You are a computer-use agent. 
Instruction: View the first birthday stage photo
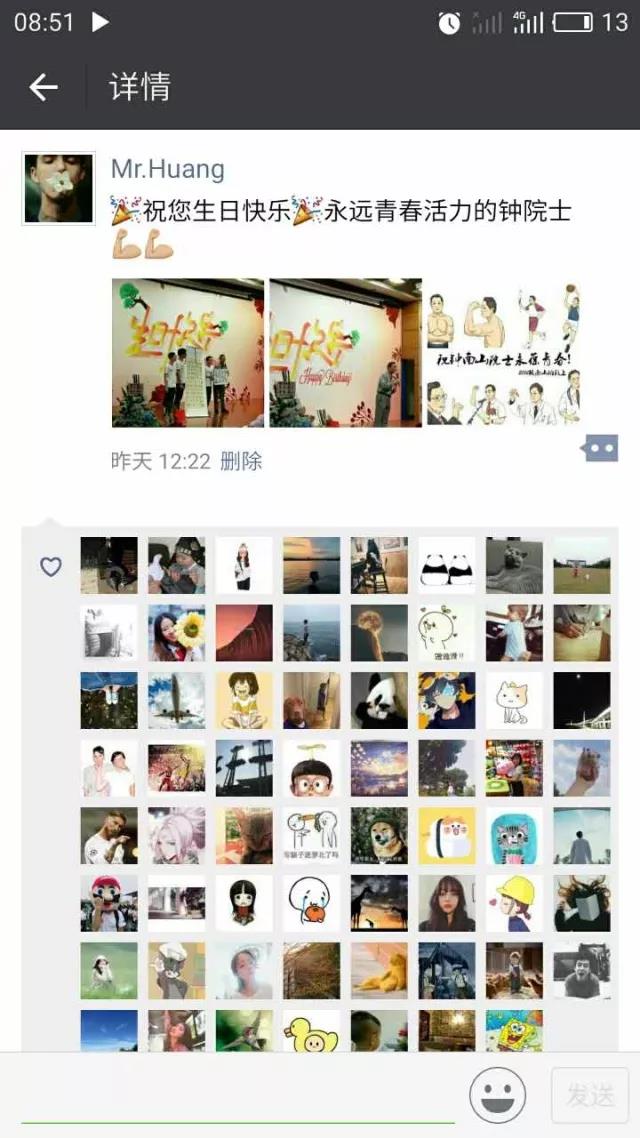coord(188,352)
